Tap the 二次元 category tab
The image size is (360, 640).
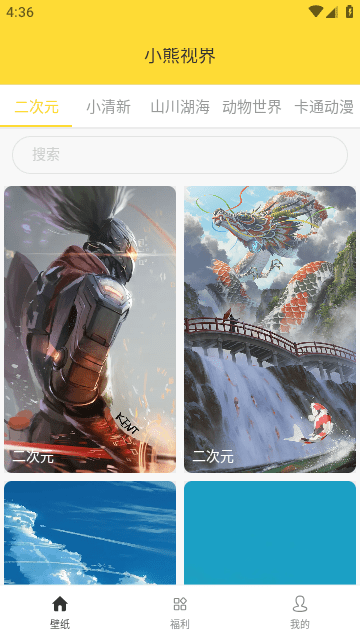pos(36,107)
